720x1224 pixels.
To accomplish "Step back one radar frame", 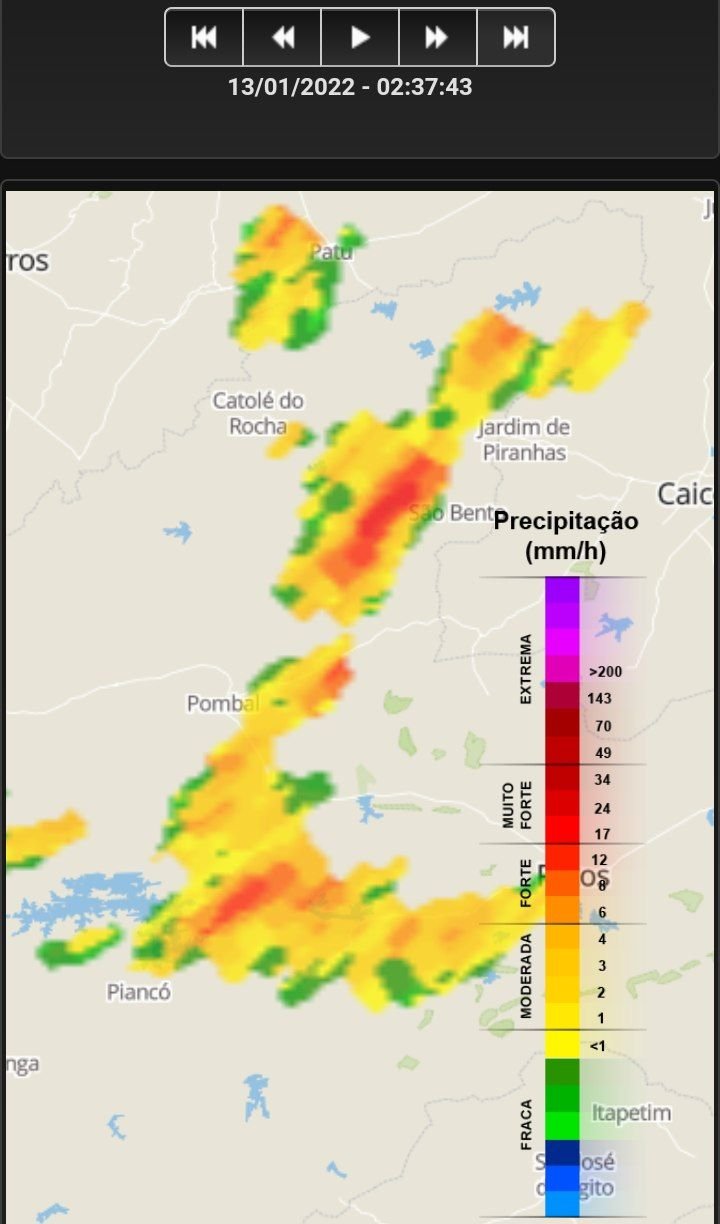I will [282, 37].
